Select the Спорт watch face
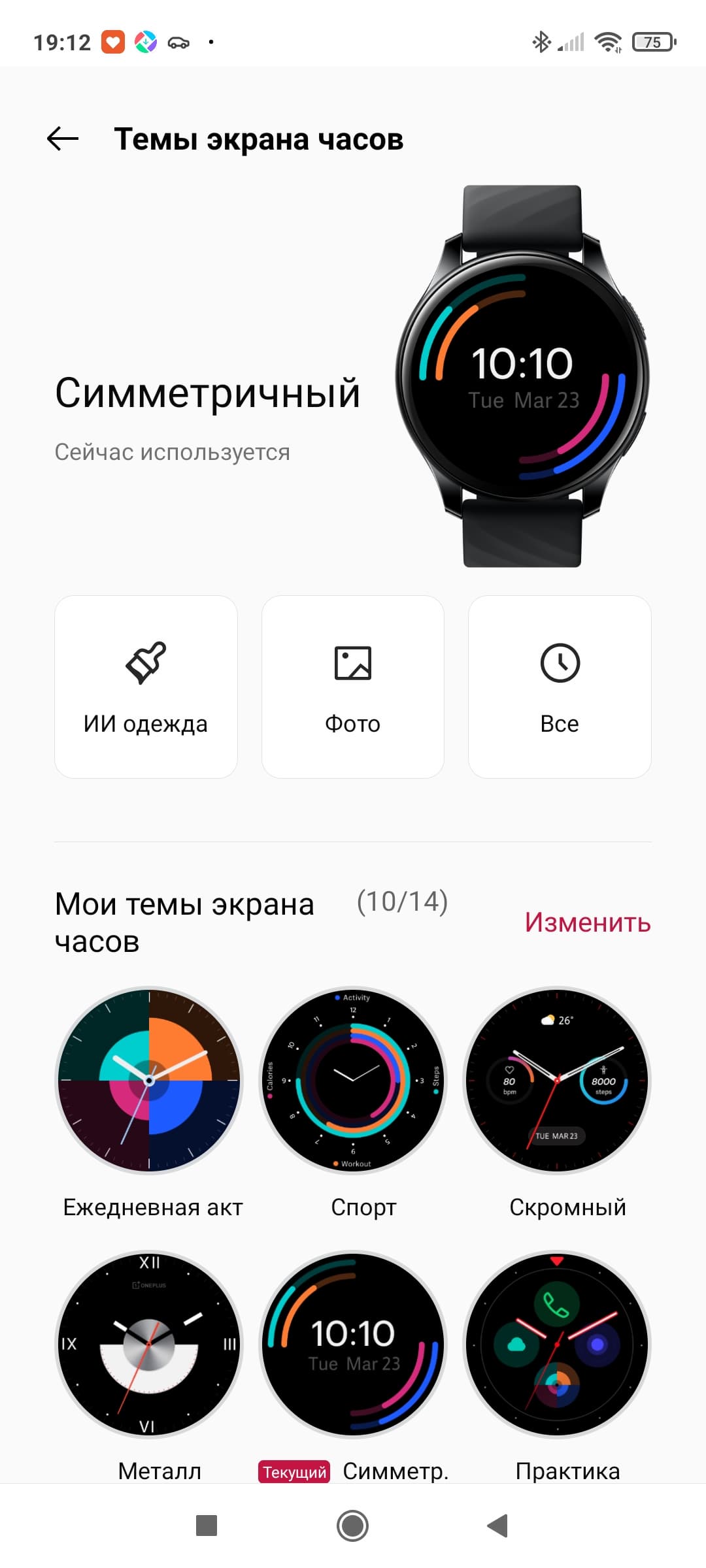Image resolution: width=706 pixels, height=1568 pixels. point(354,1081)
